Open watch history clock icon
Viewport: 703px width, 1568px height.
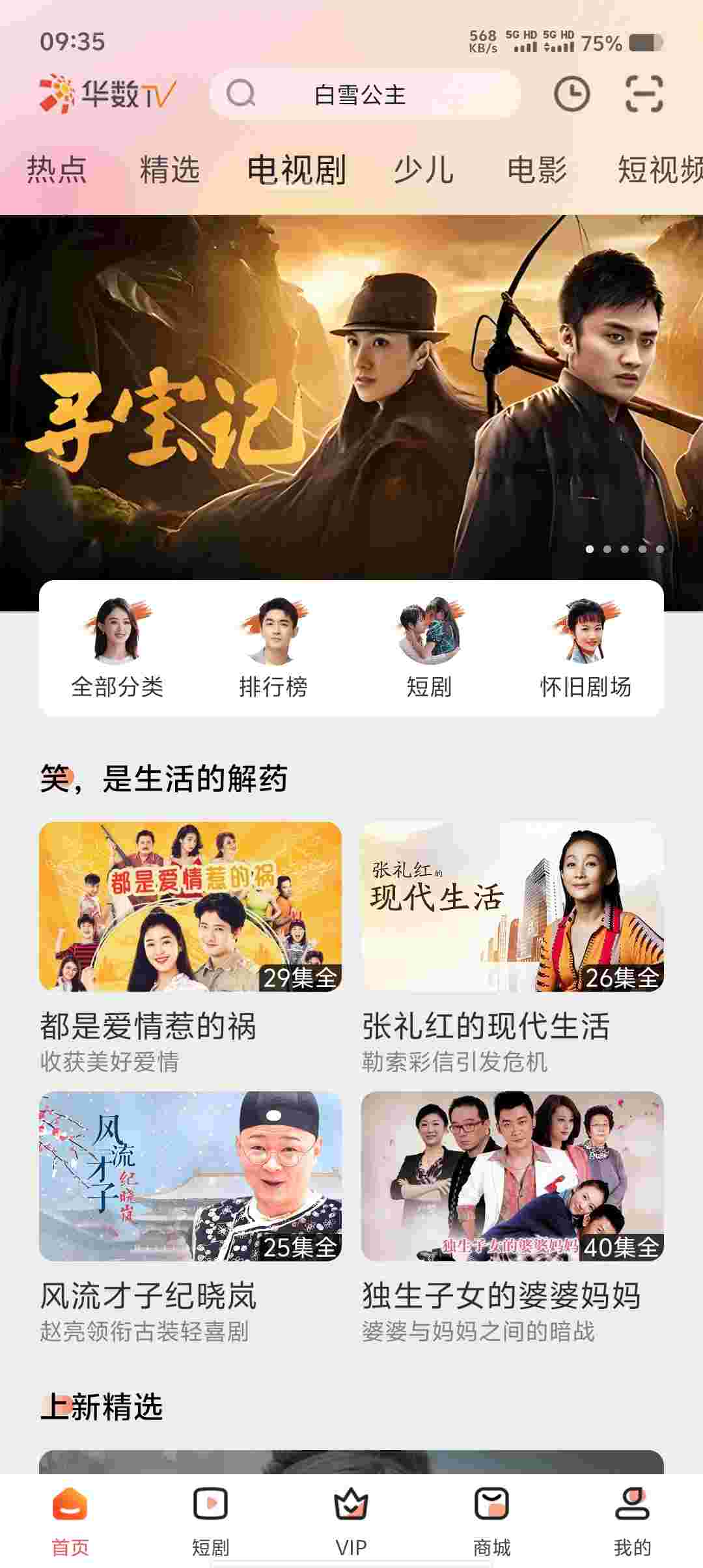tap(572, 94)
